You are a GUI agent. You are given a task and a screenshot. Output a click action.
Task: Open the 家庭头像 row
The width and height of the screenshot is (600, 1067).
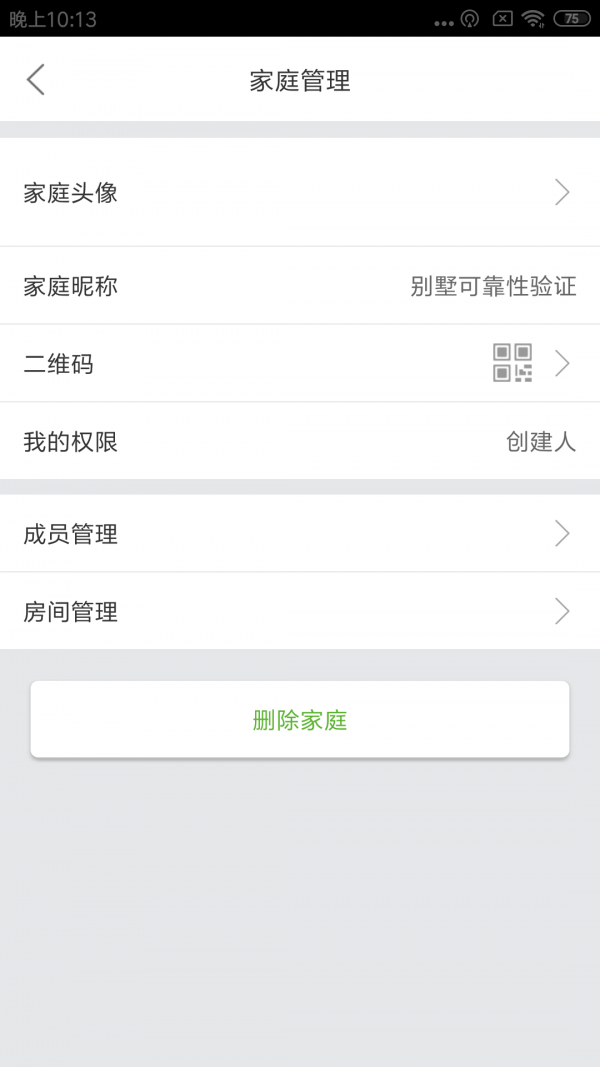point(300,192)
